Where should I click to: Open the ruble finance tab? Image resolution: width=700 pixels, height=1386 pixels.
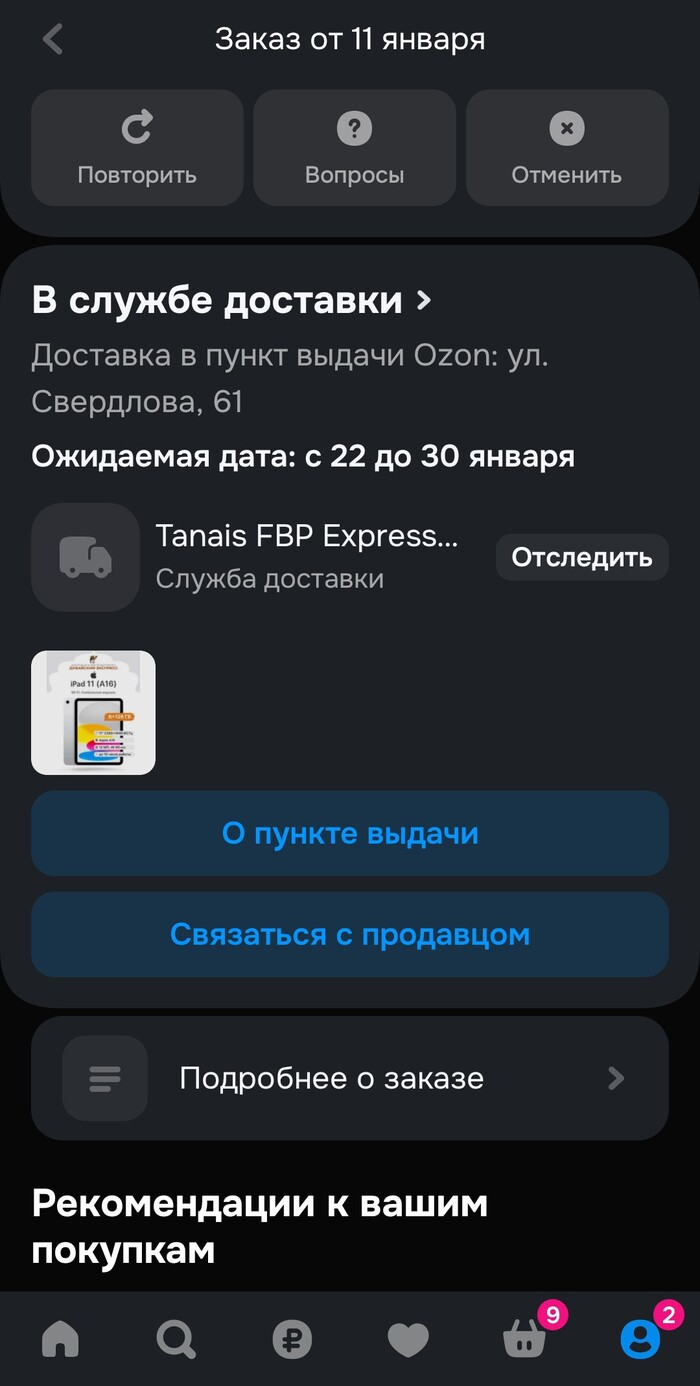292,1338
